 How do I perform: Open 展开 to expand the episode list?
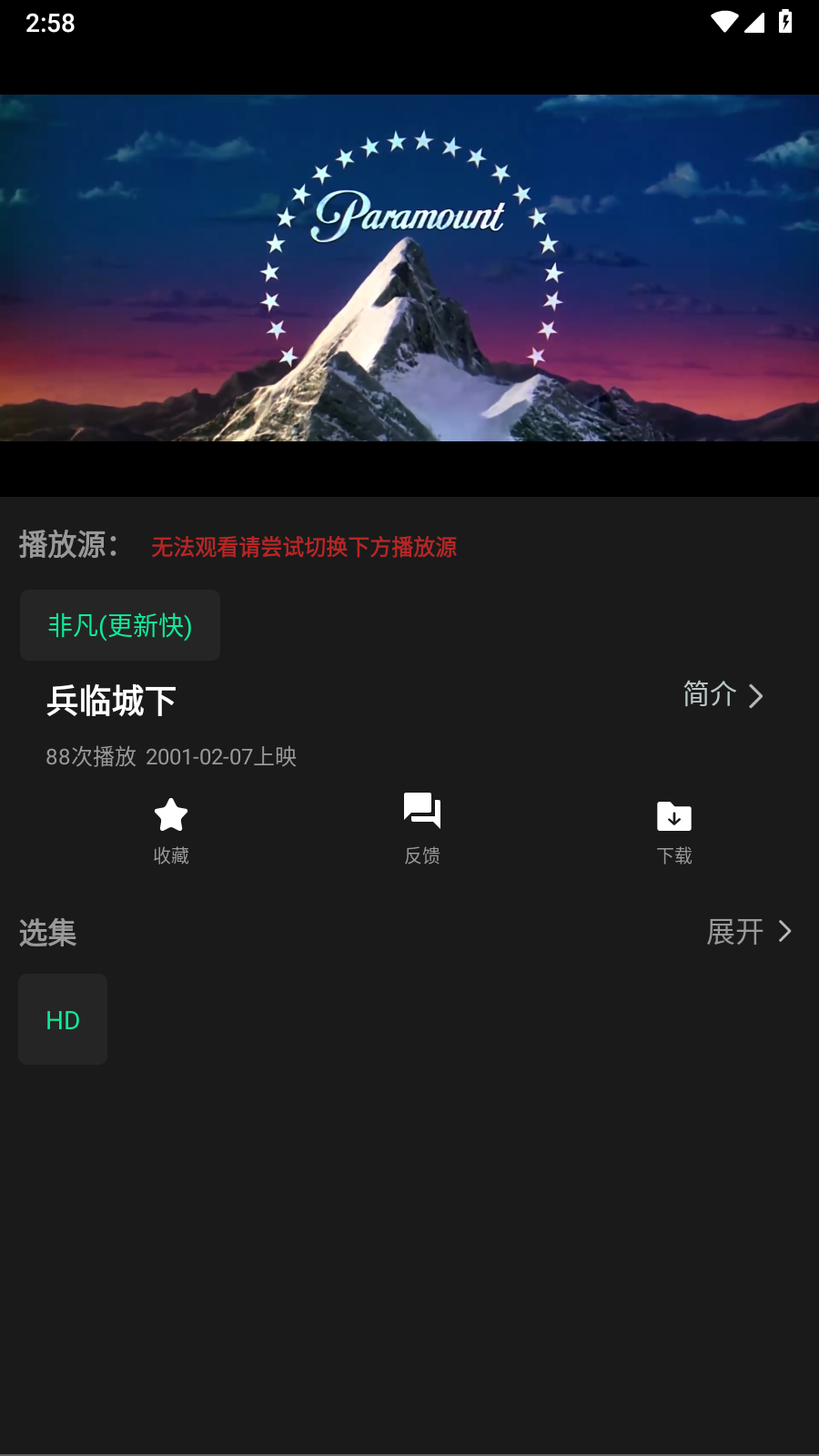[x=748, y=932]
